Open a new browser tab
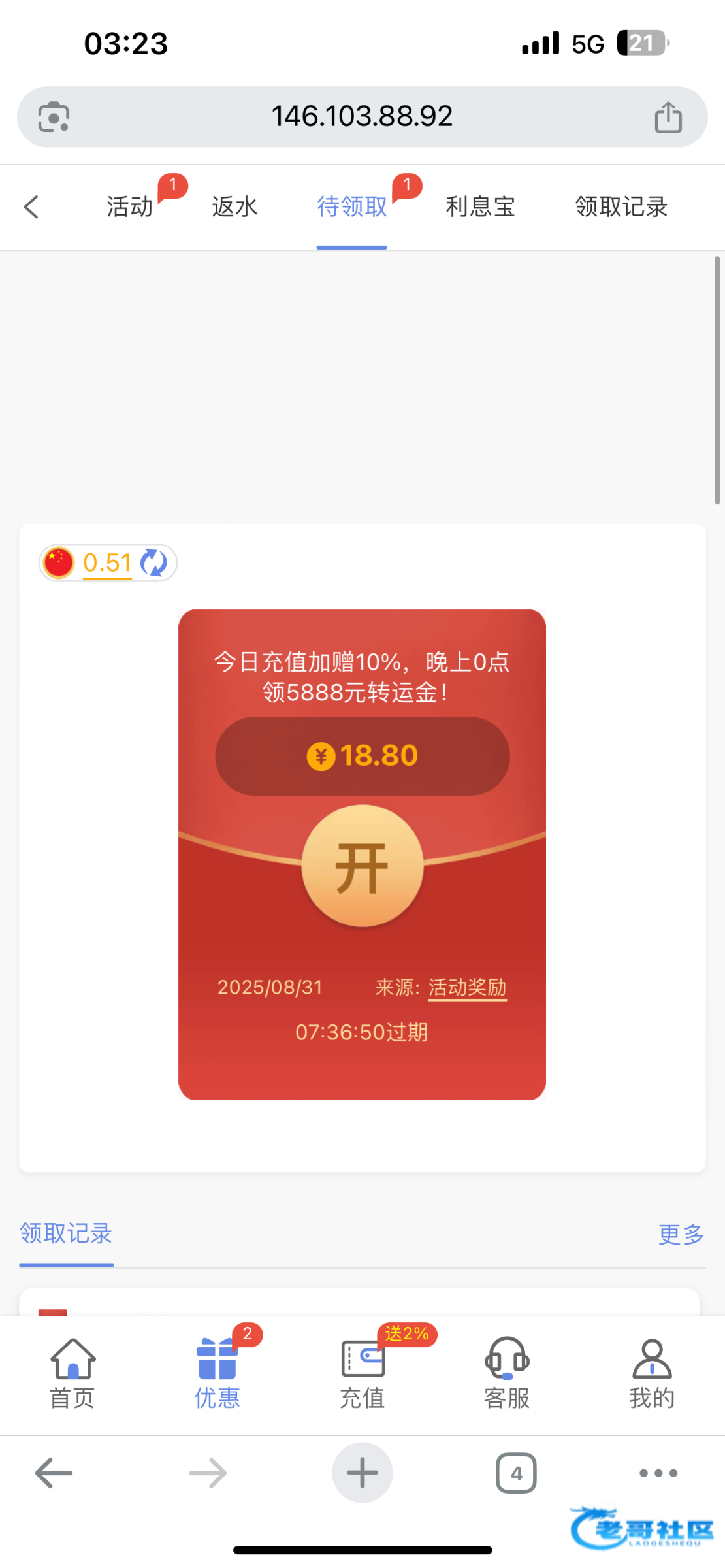 coord(362,1473)
